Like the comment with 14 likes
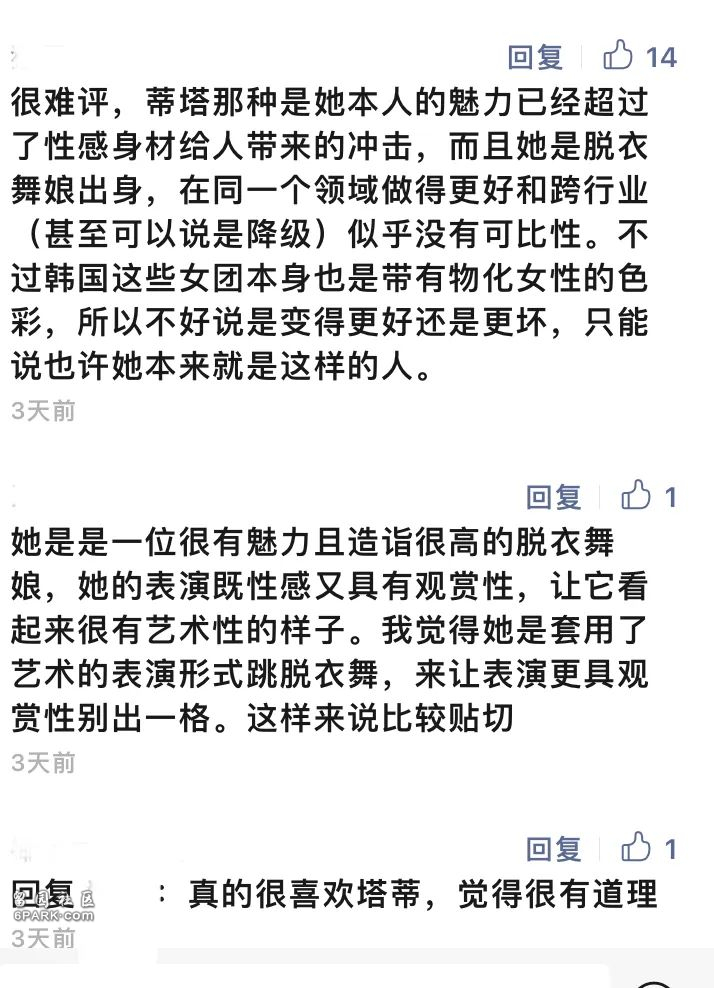The height and width of the screenshot is (988, 714). tap(620, 55)
